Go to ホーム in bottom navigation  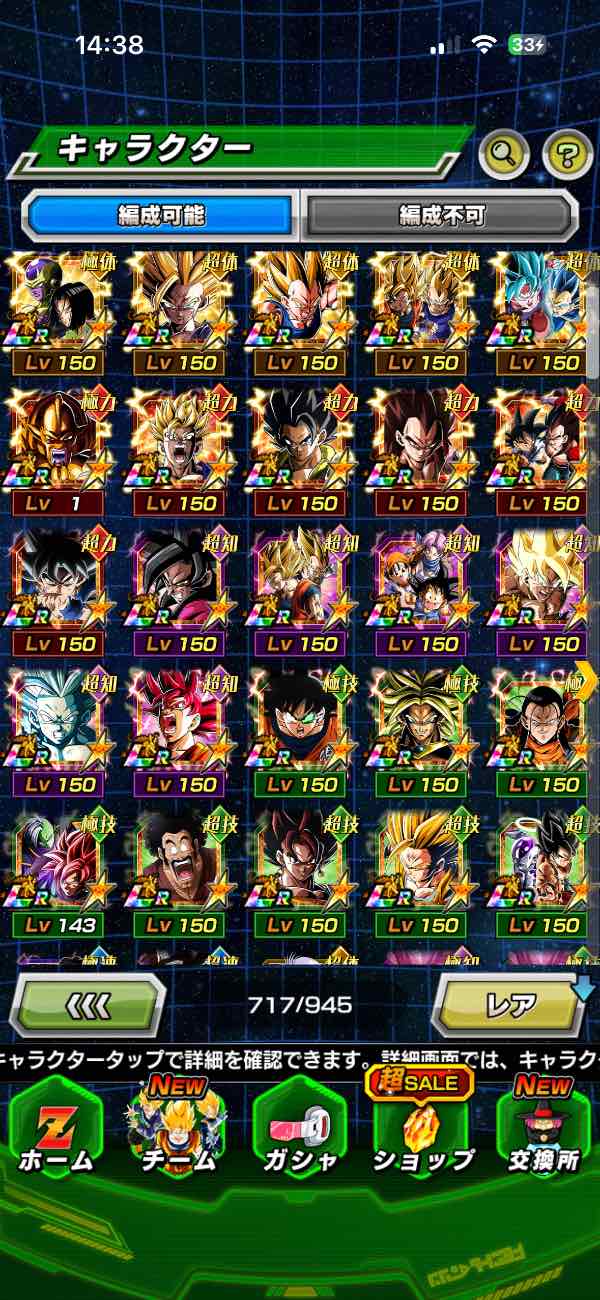pos(57,1126)
